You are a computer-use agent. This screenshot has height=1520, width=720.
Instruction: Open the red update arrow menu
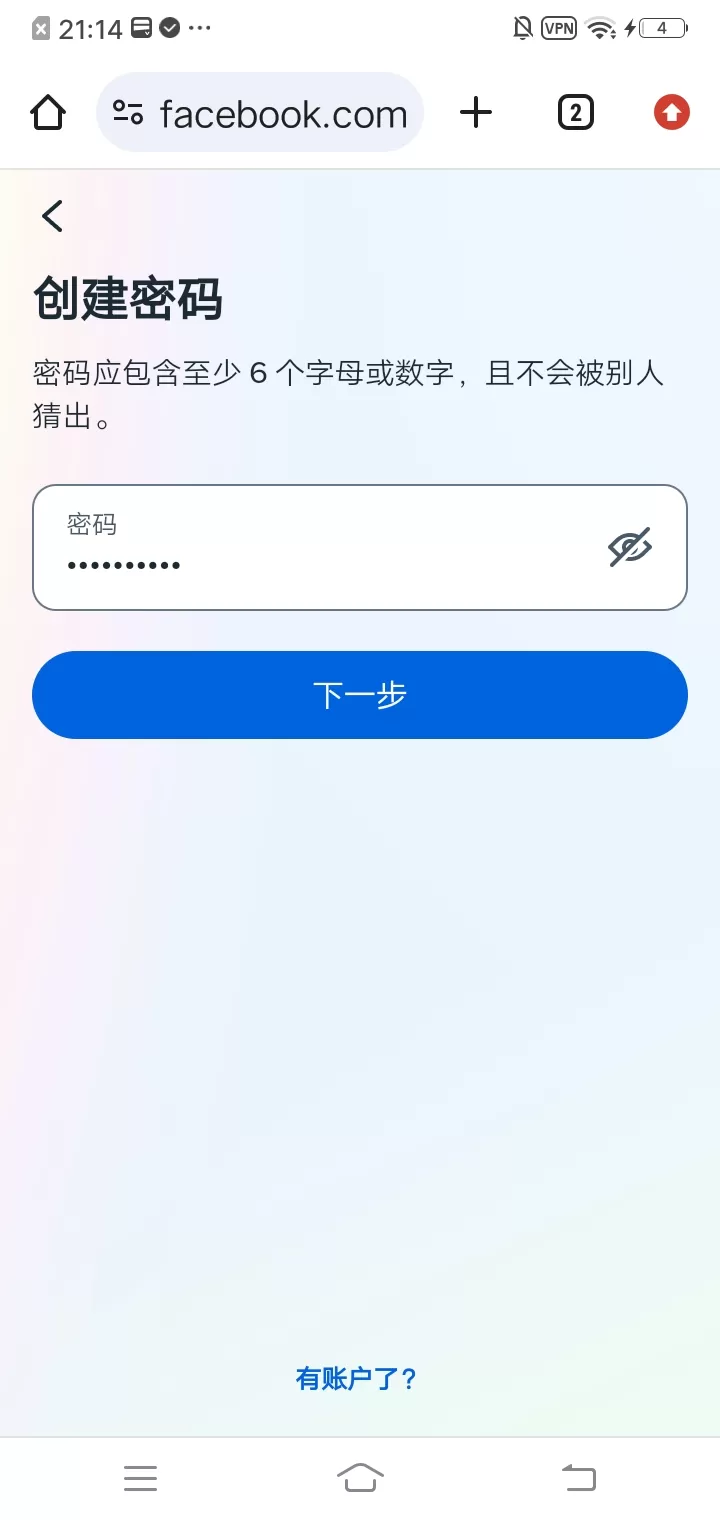672,112
